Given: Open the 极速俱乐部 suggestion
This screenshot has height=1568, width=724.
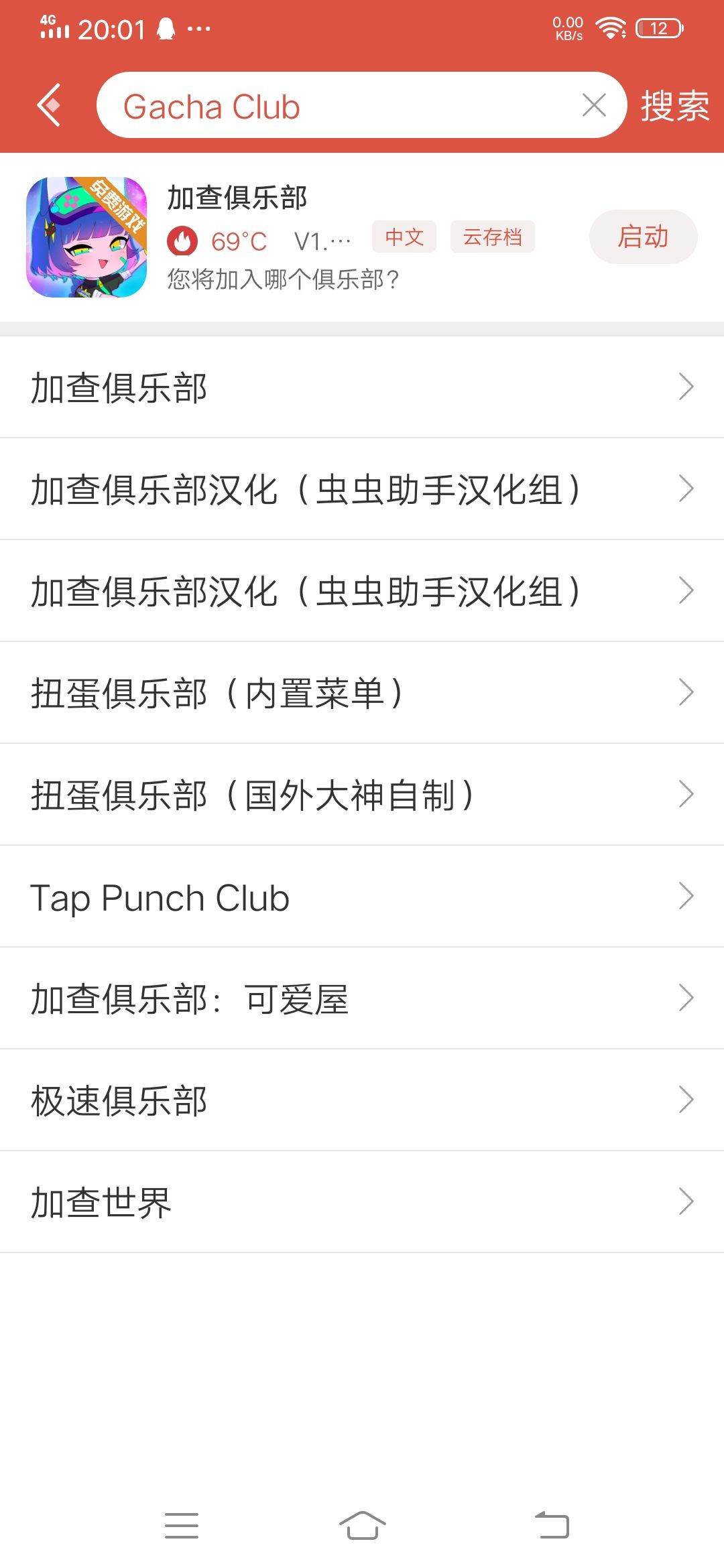Looking at the screenshot, I should pos(362,1100).
